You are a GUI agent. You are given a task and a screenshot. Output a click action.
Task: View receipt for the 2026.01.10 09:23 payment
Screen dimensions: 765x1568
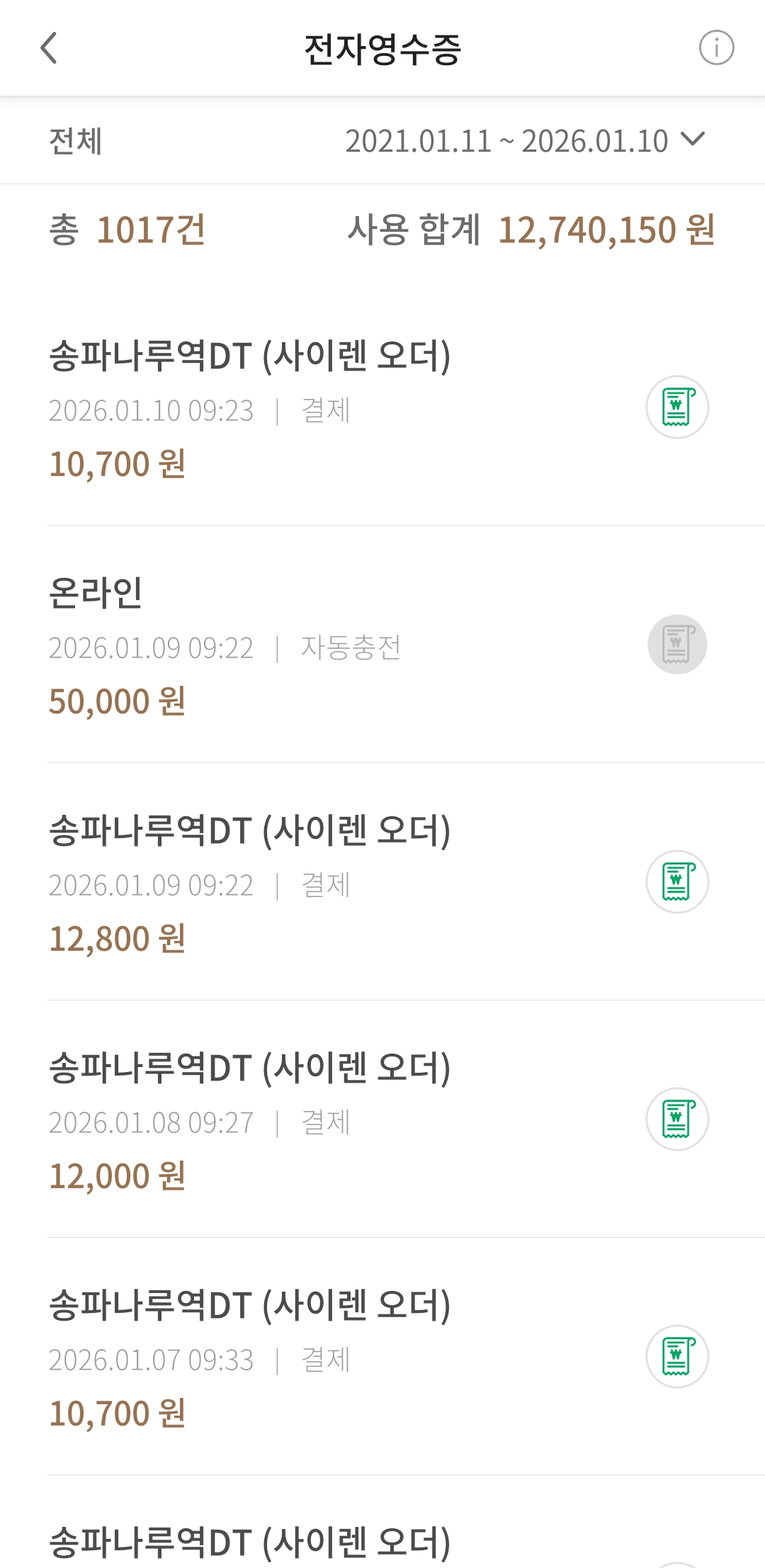coord(677,407)
